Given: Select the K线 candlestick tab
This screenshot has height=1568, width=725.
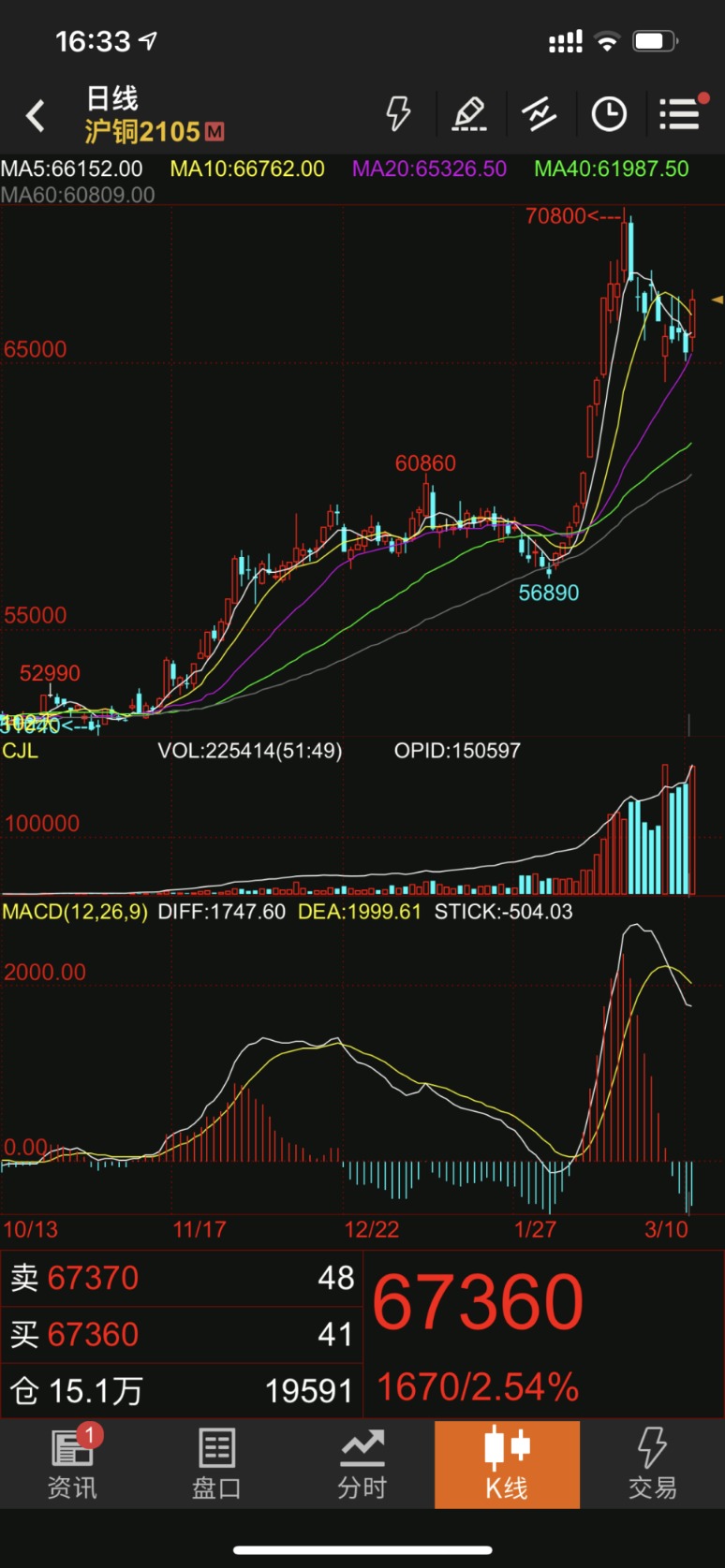Looking at the screenshot, I should pos(507,1465).
